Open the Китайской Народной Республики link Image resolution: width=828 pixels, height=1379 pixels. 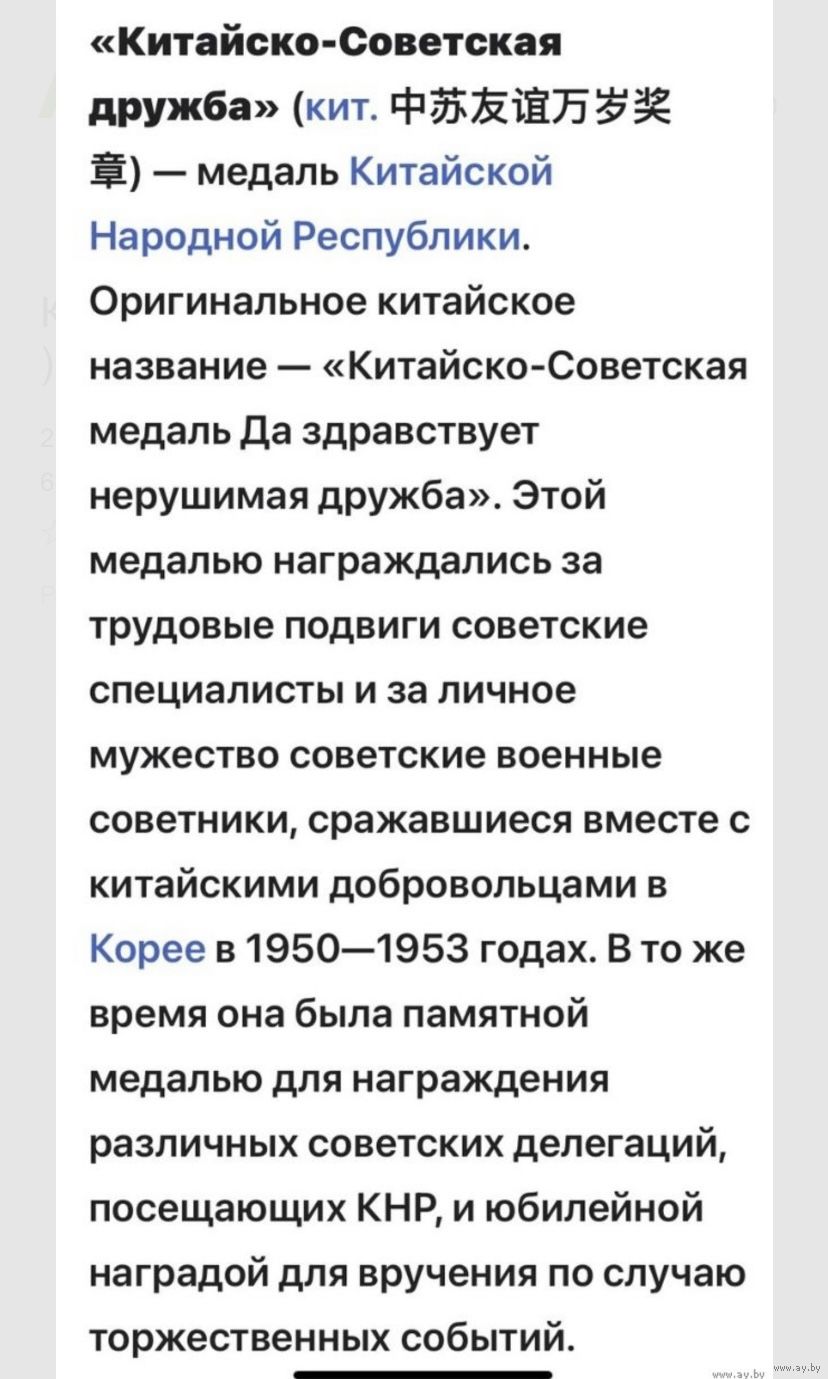click(x=320, y=204)
